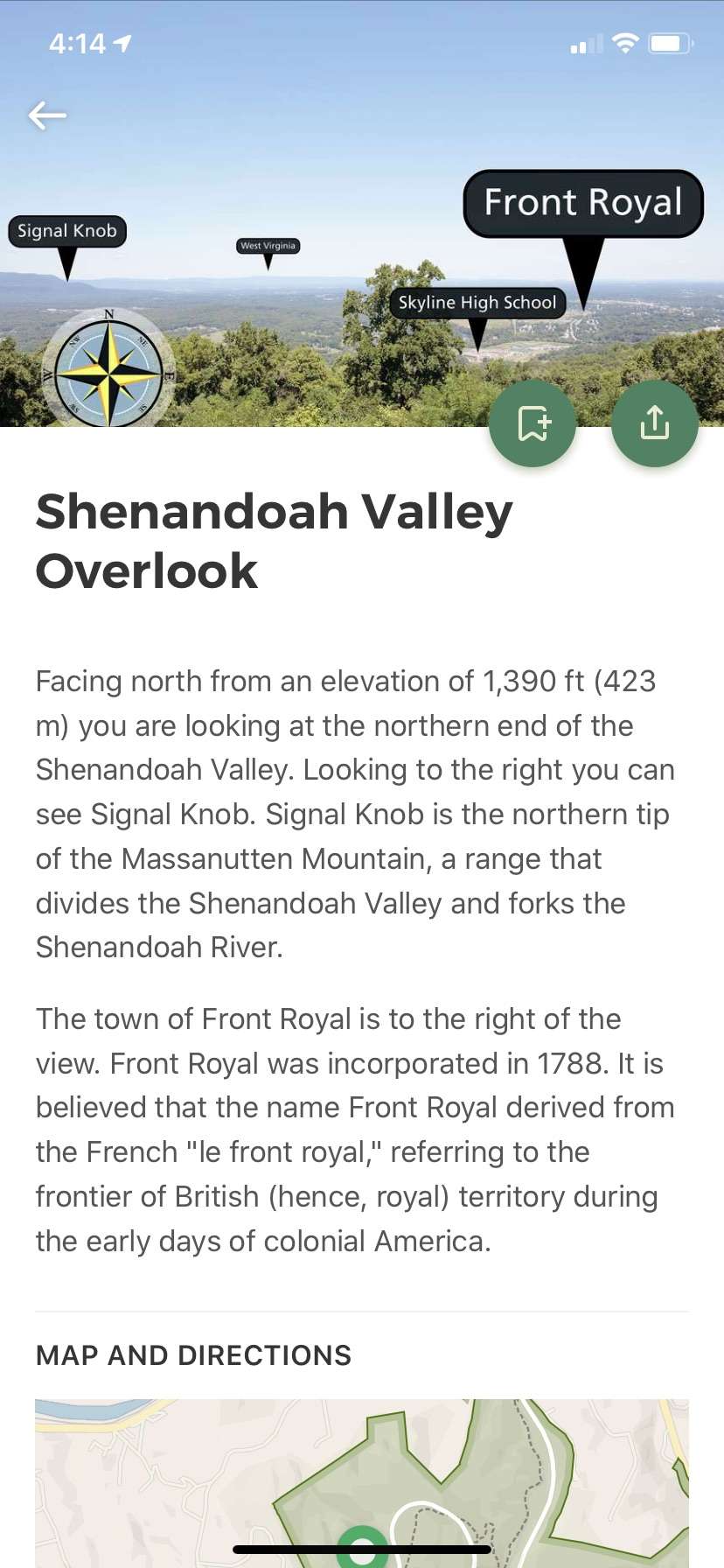Share this overlook
This screenshot has width=724, height=1568.
[x=654, y=423]
